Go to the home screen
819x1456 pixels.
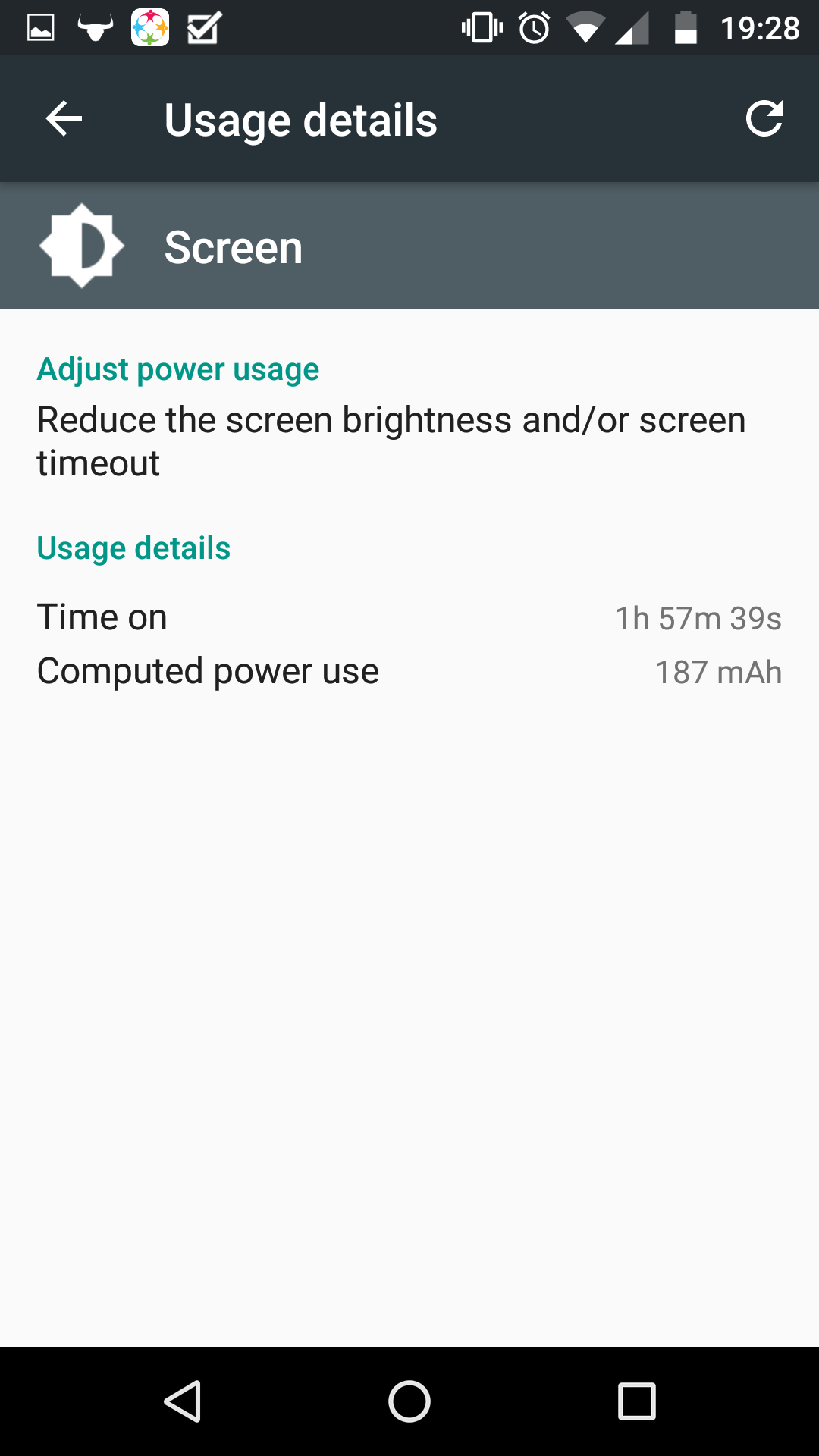pos(409,1401)
